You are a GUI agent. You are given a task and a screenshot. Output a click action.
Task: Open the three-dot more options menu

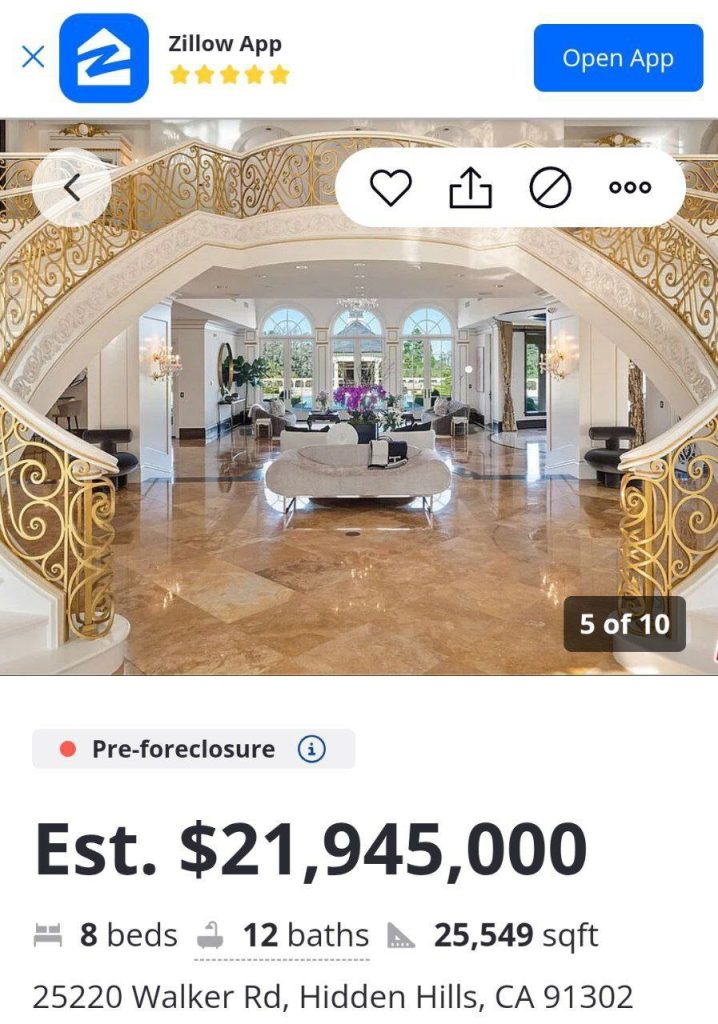click(x=630, y=187)
